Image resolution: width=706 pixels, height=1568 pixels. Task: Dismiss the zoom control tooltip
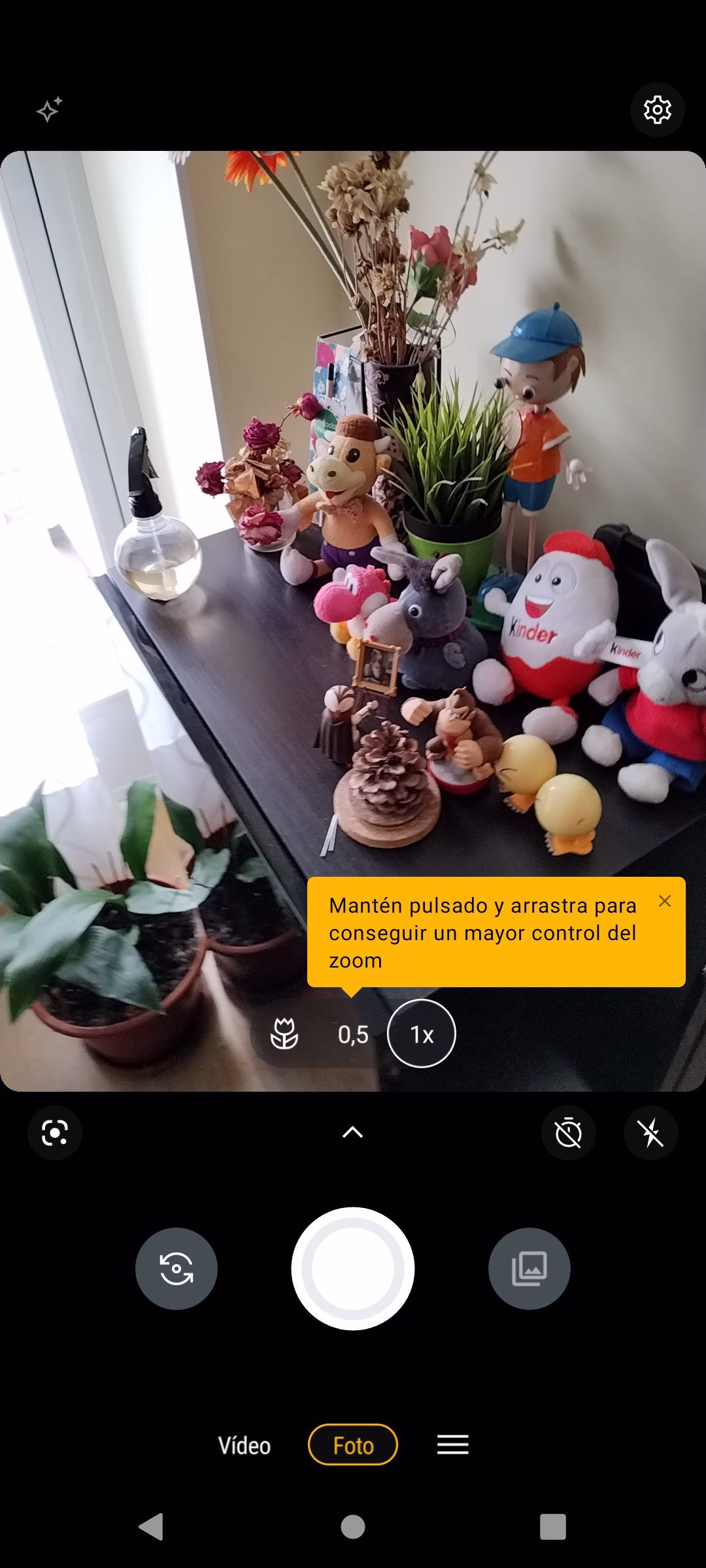[x=665, y=901]
